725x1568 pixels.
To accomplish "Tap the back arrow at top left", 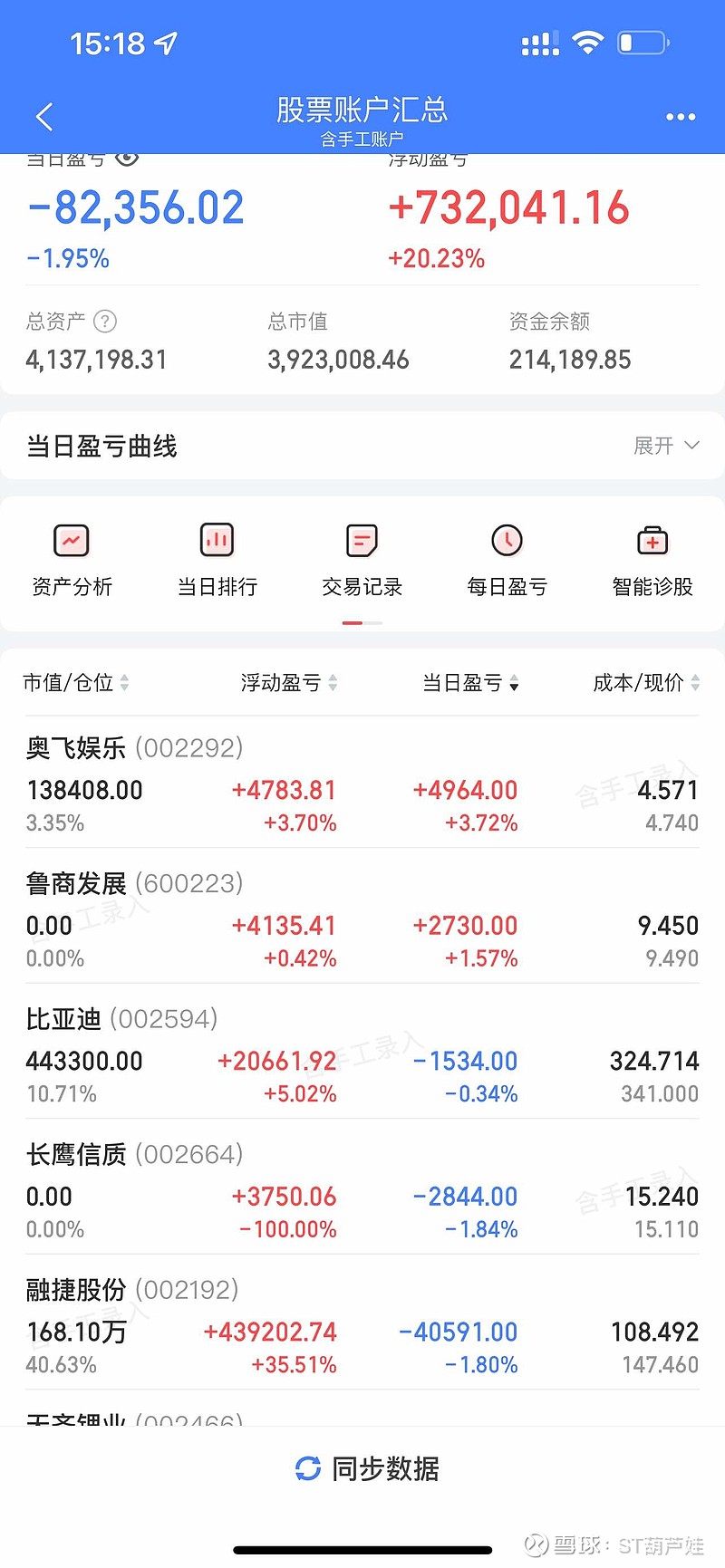I will tap(43, 116).
